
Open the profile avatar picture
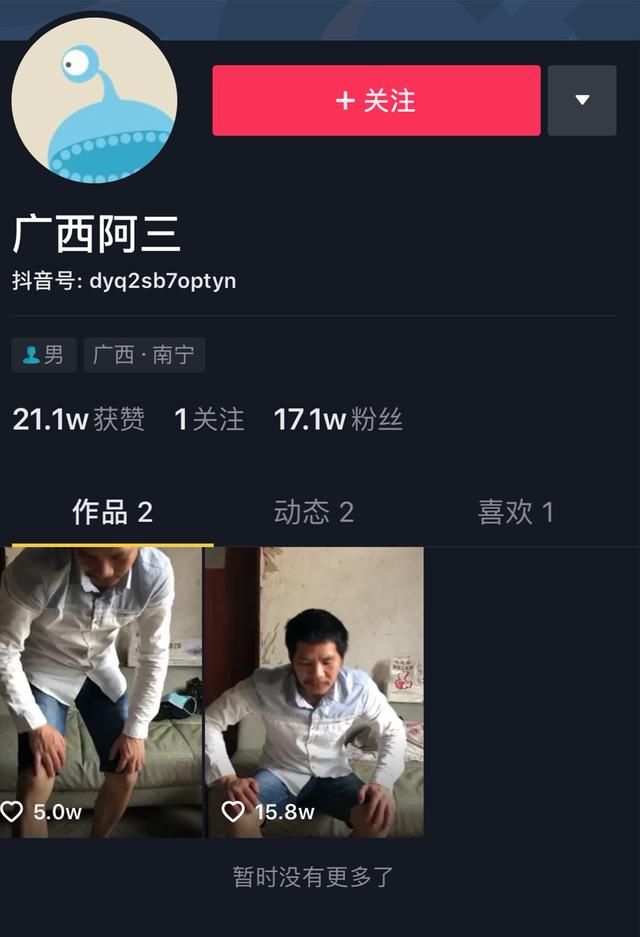[94, 100]
